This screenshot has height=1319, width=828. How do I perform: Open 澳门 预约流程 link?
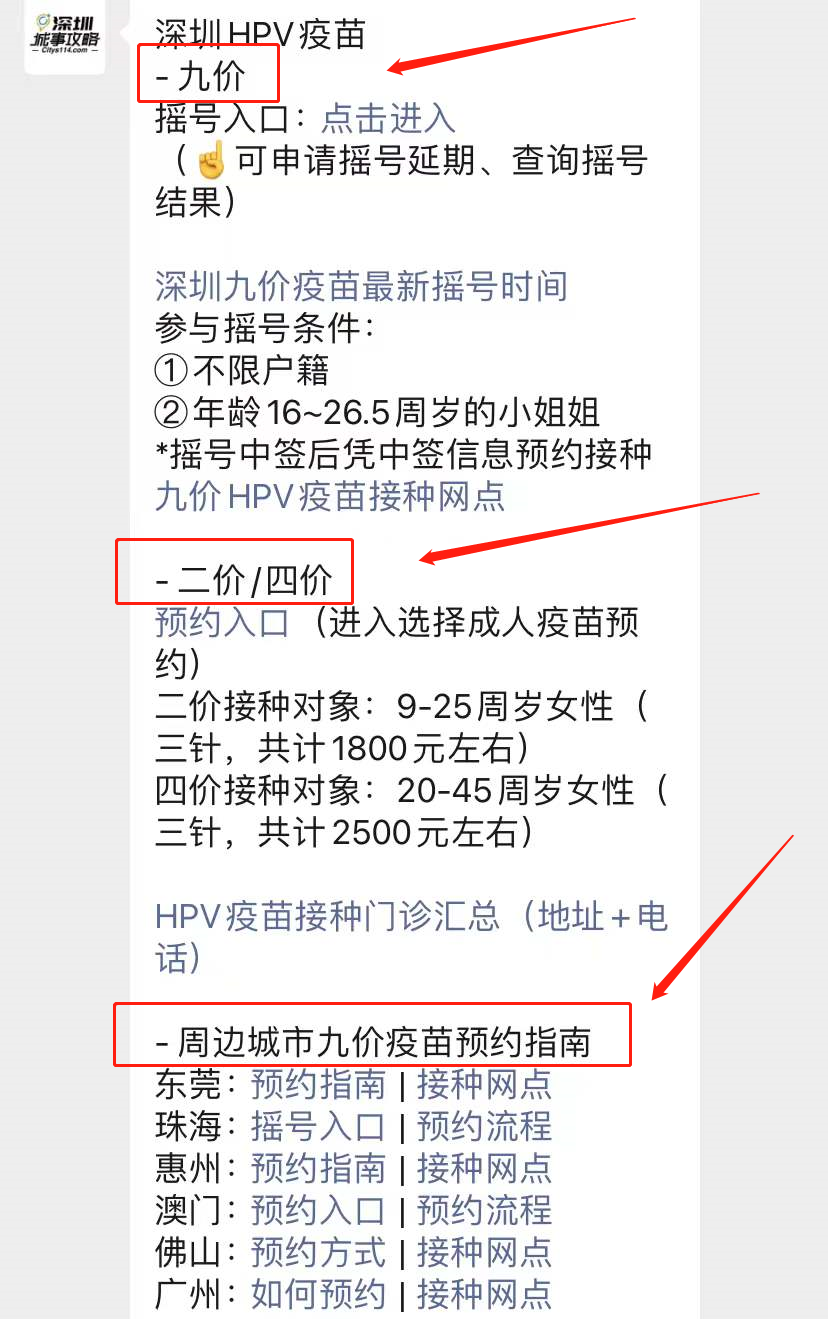(484, 1211)
